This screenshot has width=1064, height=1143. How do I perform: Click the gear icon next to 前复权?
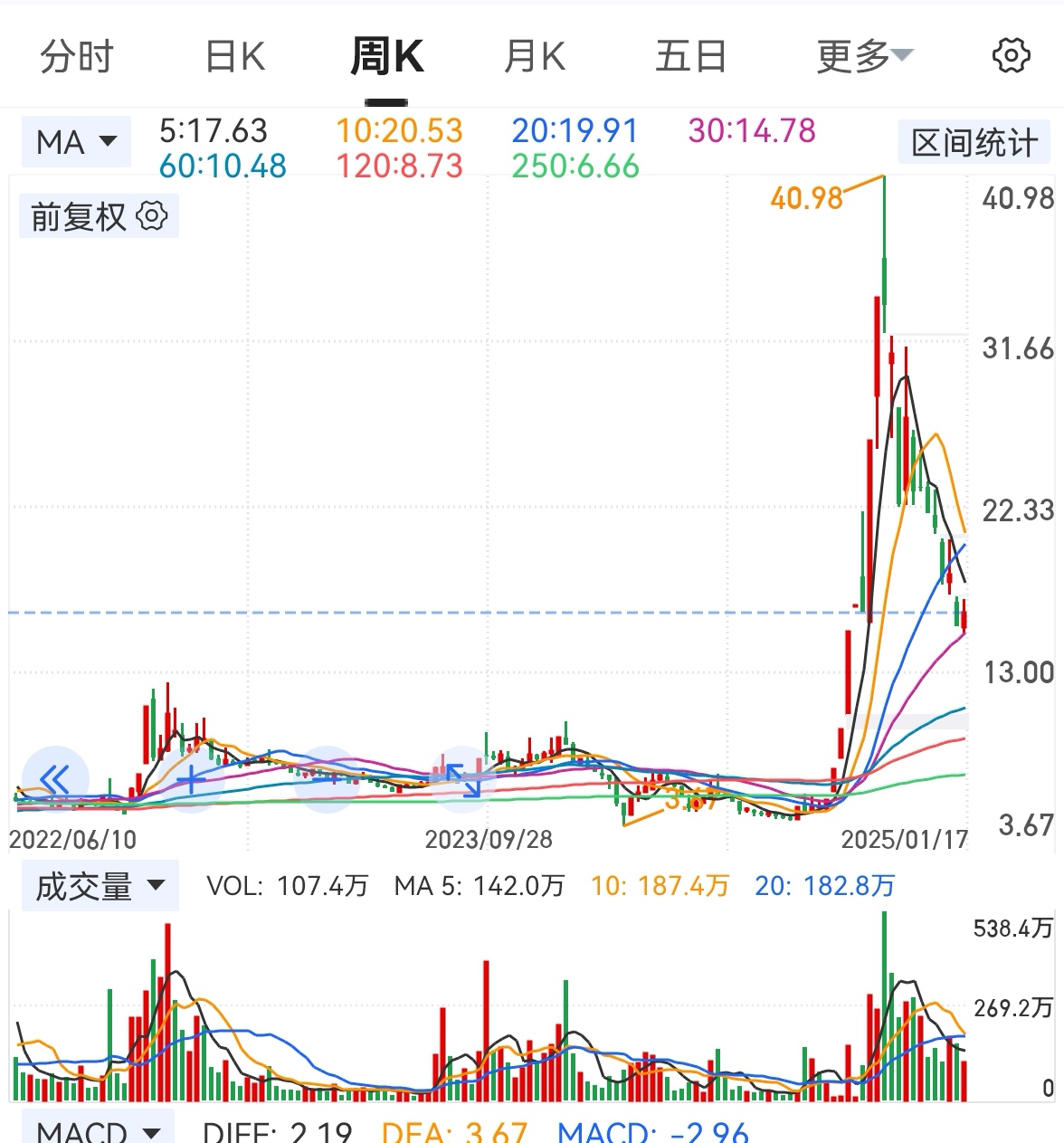[152, 215]
